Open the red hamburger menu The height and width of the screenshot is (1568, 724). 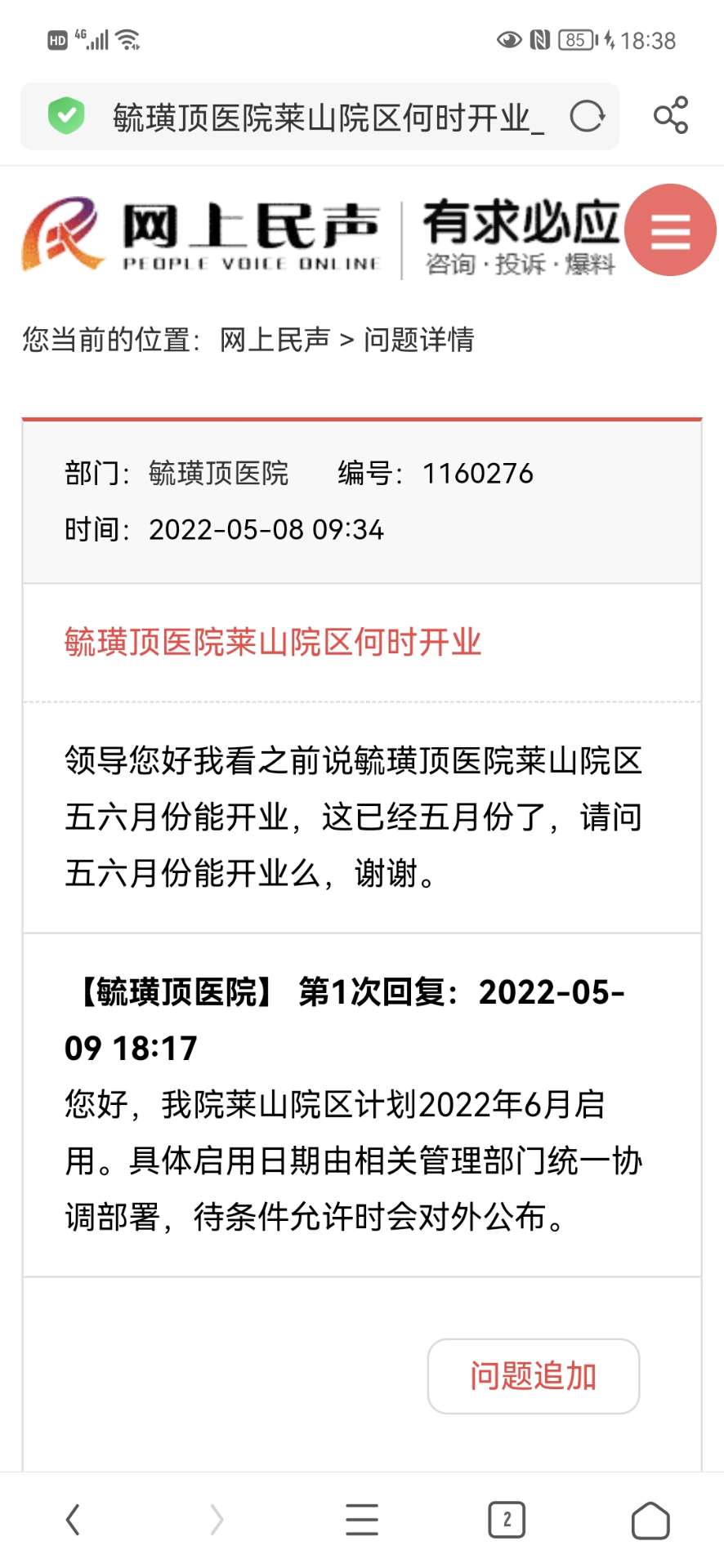pyautogui.click(x=671, y=231)
